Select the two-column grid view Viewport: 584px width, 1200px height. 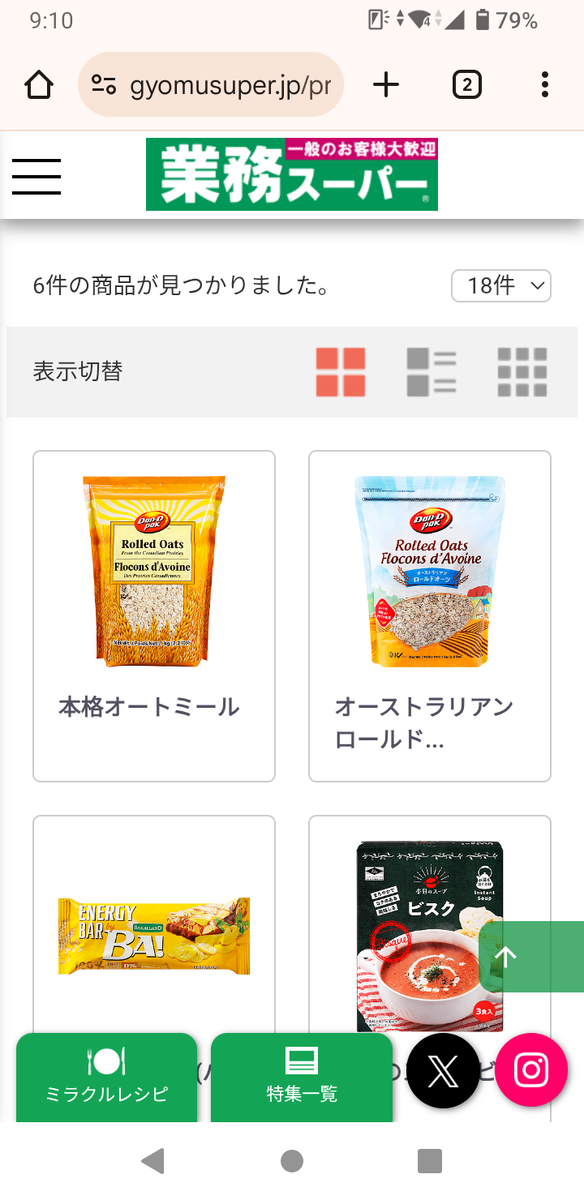(341, 372)
